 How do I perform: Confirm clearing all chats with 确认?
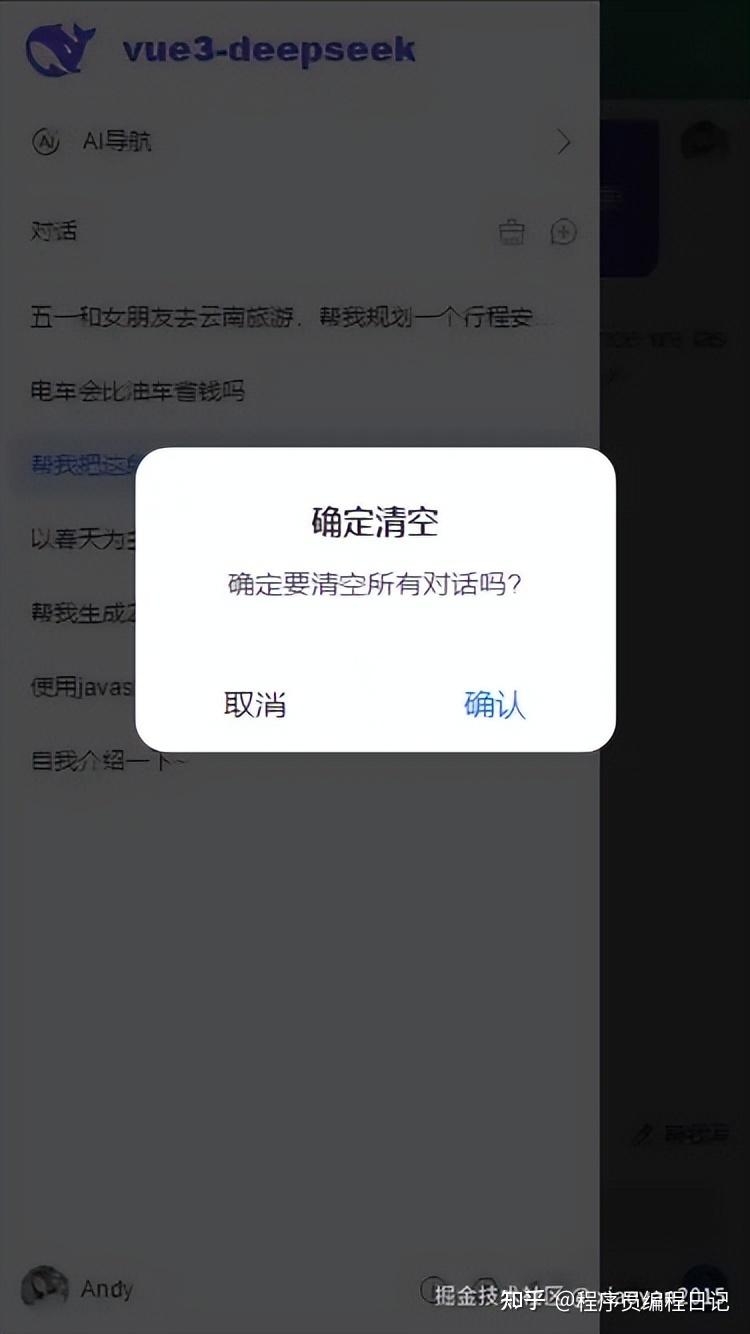pos(494,706)
